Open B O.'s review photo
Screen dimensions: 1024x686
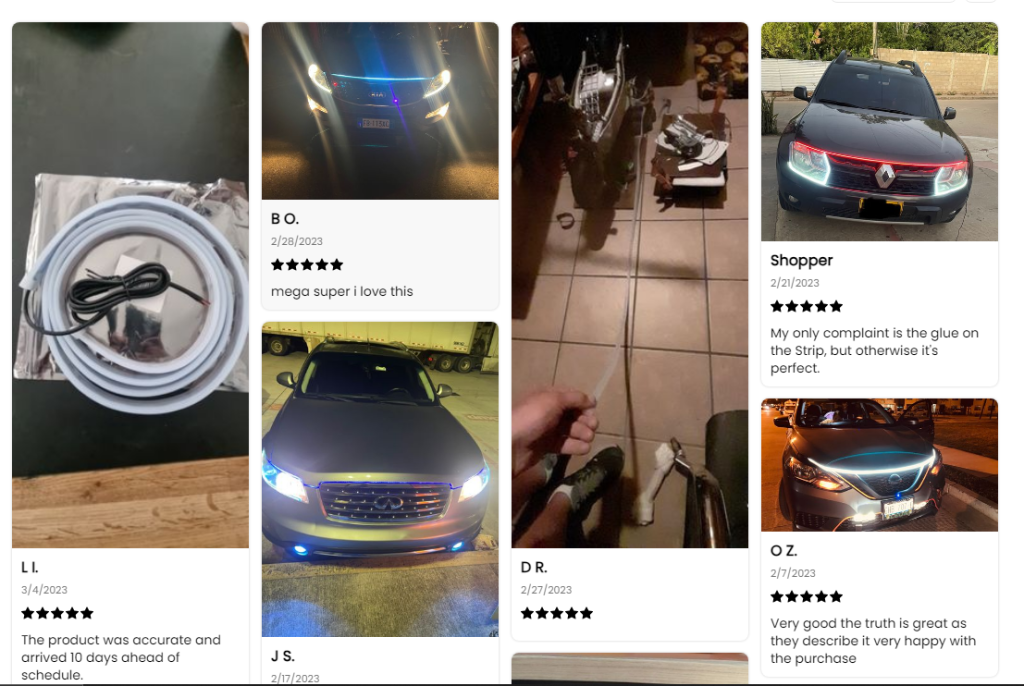click(380, 110)
